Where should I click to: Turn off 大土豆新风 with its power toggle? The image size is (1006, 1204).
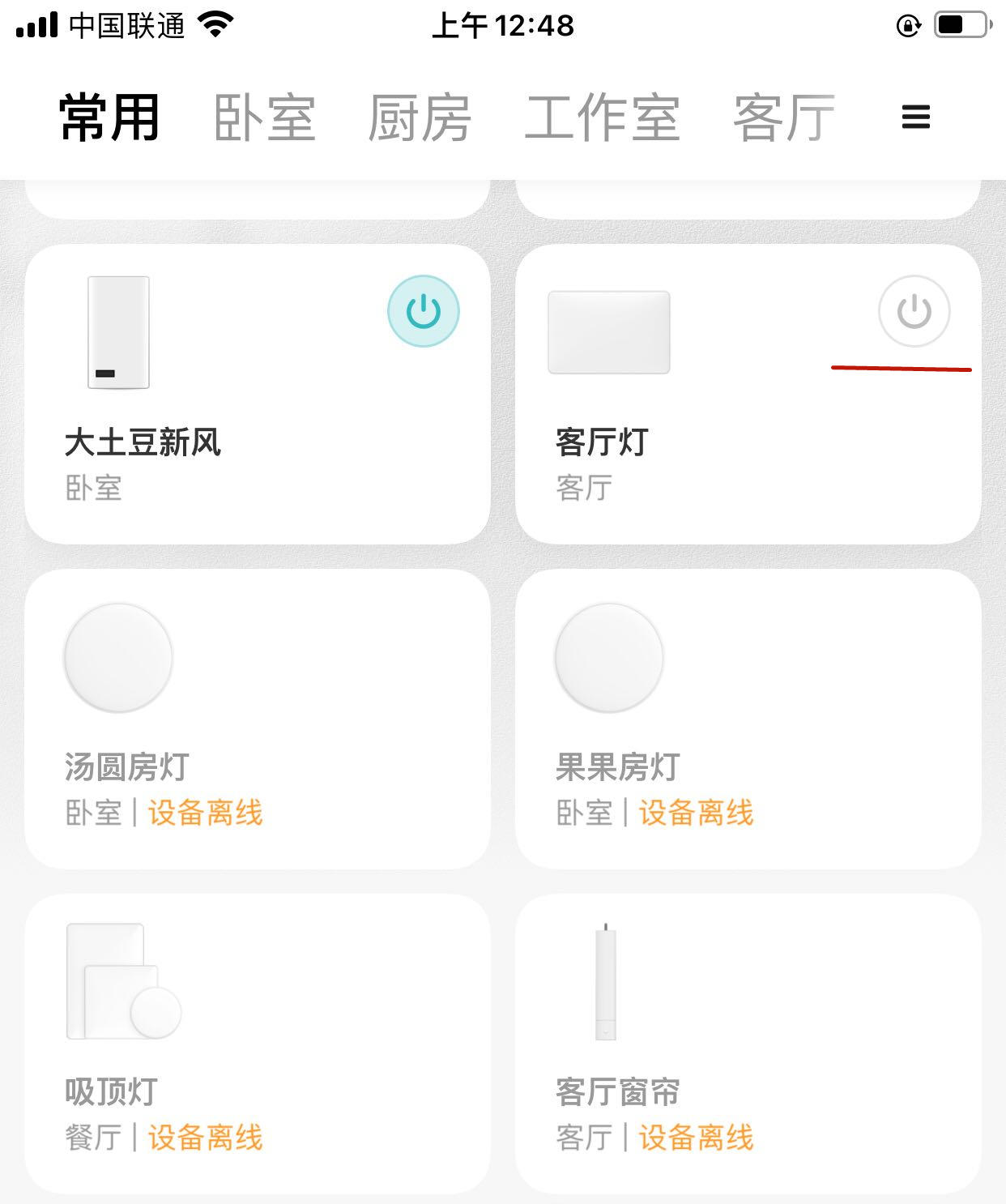(424, 310)
